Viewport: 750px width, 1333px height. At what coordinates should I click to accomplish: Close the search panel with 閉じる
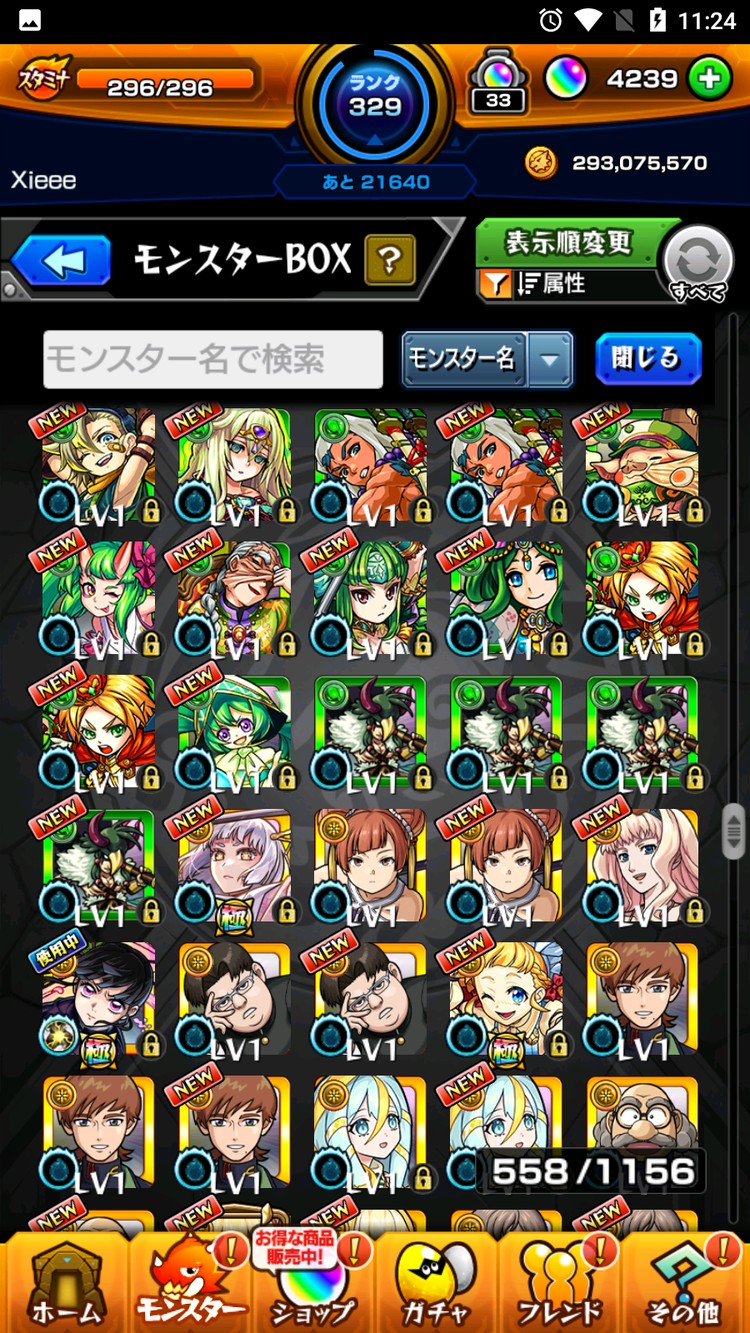pyautogui.click(x=647, y=359)
